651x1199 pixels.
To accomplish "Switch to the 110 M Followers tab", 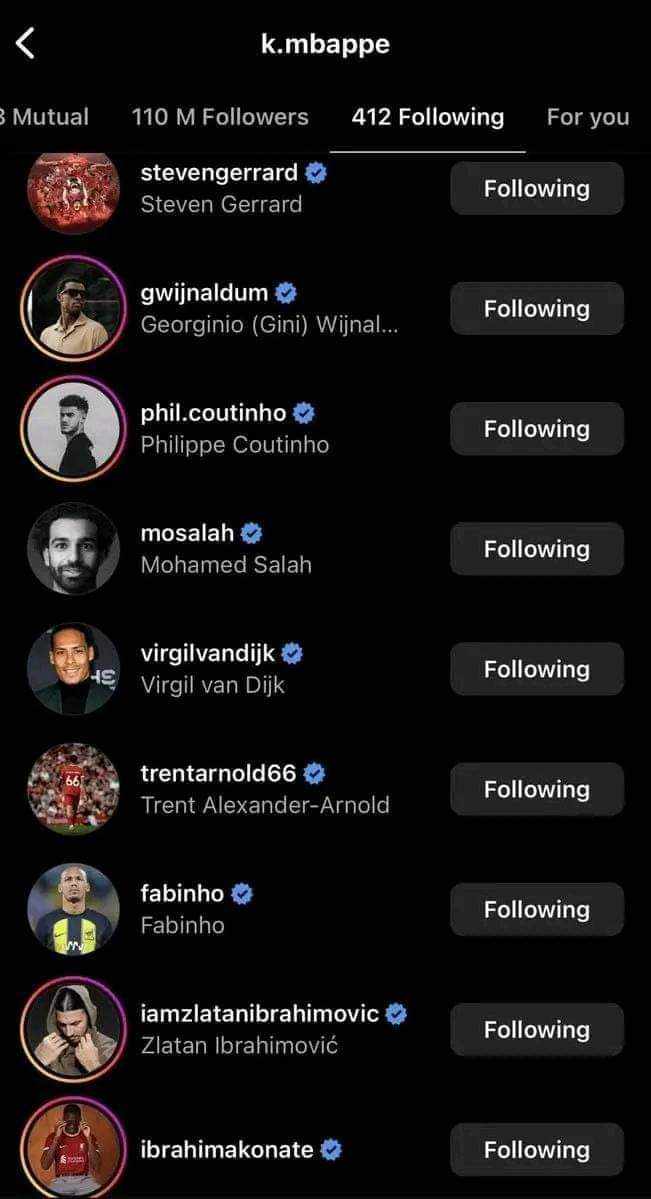I will 220,117.
